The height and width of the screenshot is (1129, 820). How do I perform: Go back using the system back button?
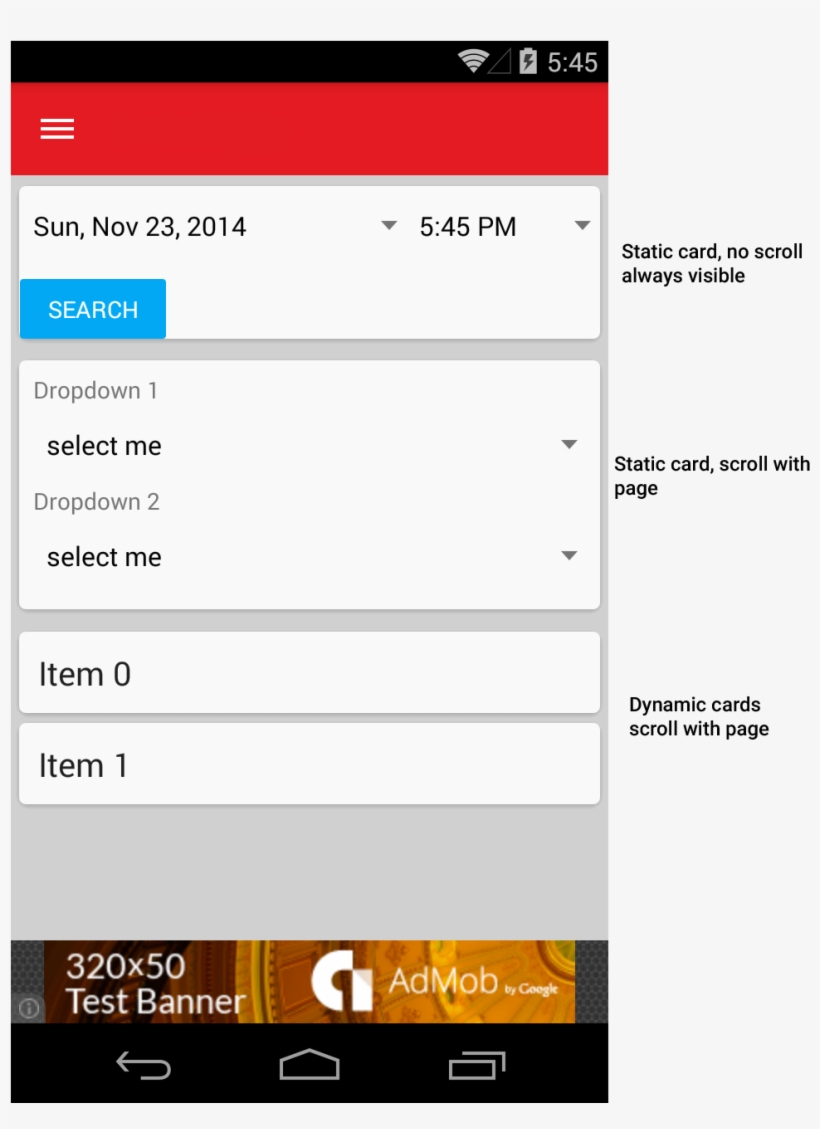tap(143, 1065)
